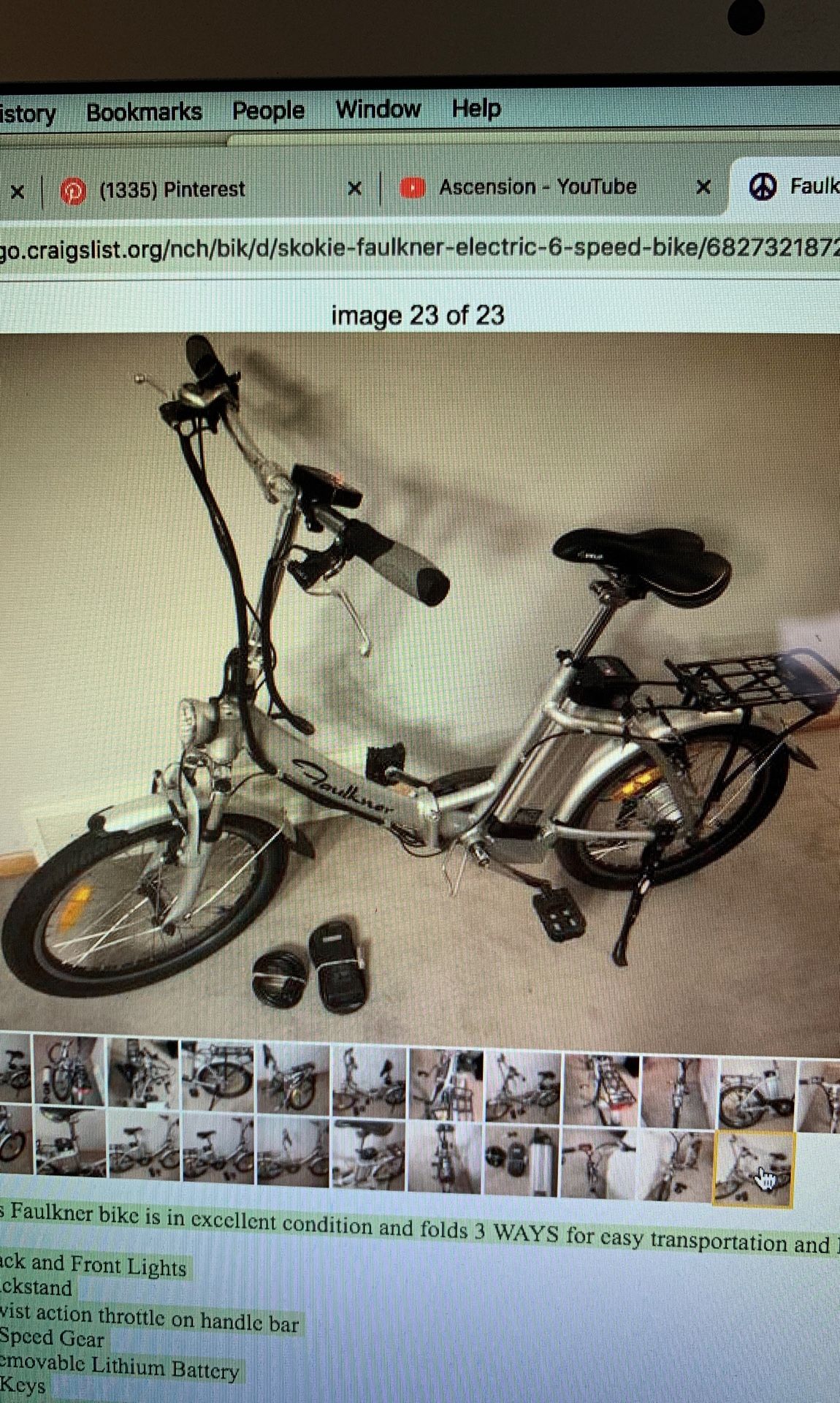This screenshot has width=840, height=1403.
Task: Open the Window menu
Action: pyautogui.click(x=378, y=109)
